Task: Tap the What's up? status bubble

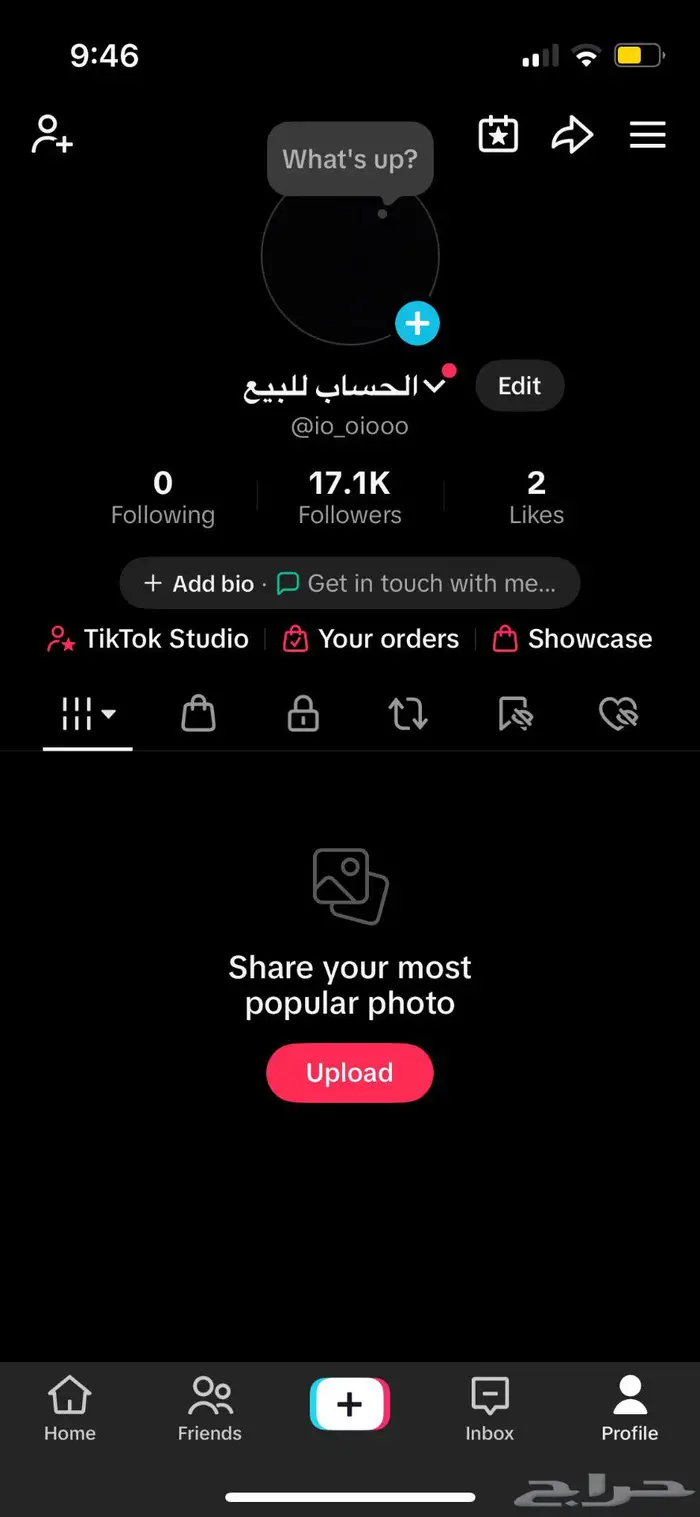Action: (350, 159)
